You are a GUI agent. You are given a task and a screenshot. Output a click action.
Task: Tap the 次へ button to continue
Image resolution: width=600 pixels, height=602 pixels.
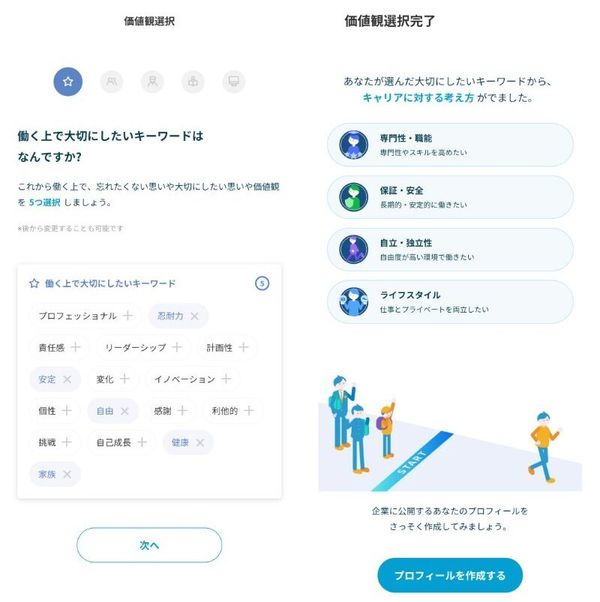(x=149, y=545)
